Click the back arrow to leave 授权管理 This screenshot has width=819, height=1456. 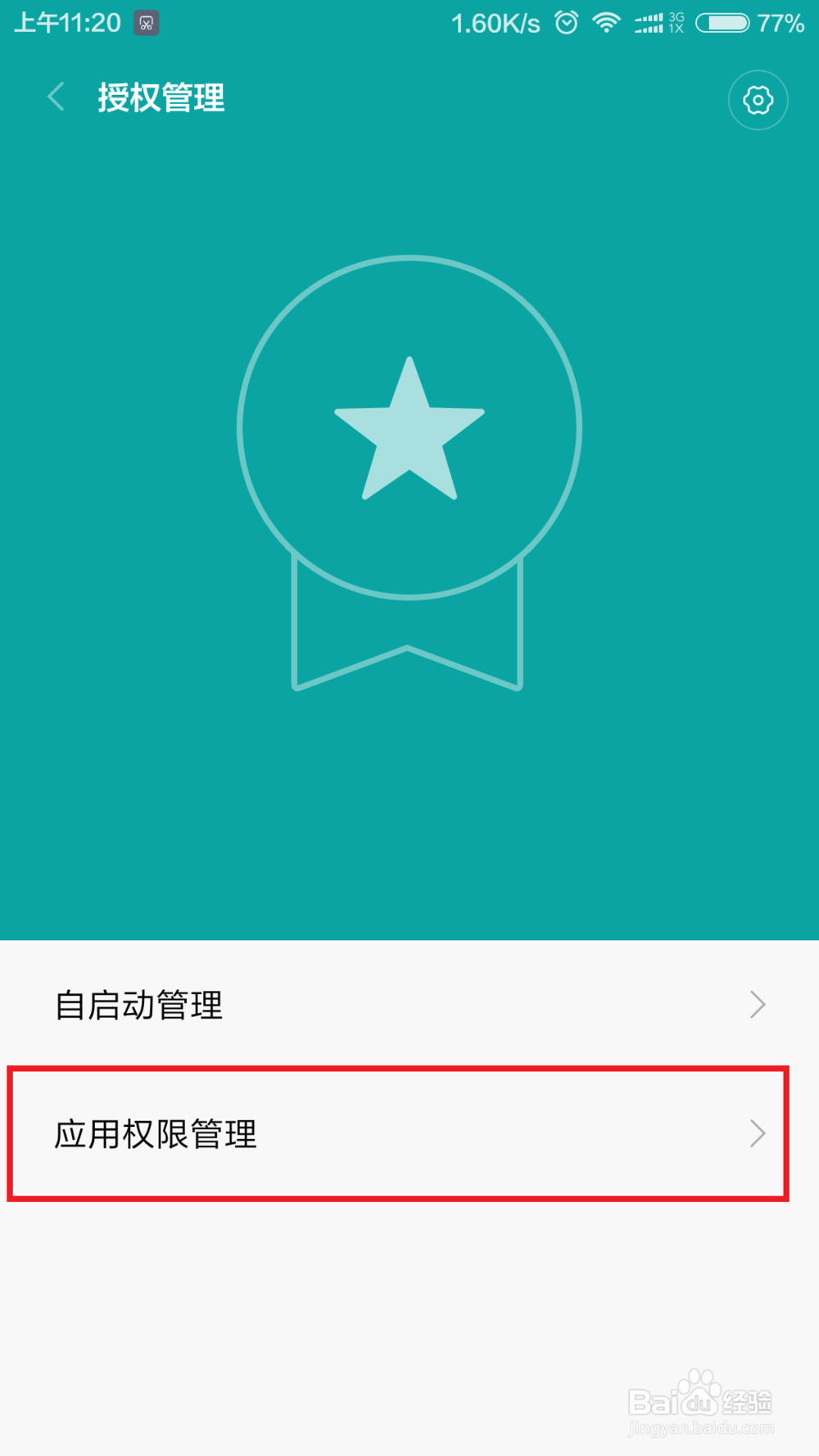pos(55,97)
